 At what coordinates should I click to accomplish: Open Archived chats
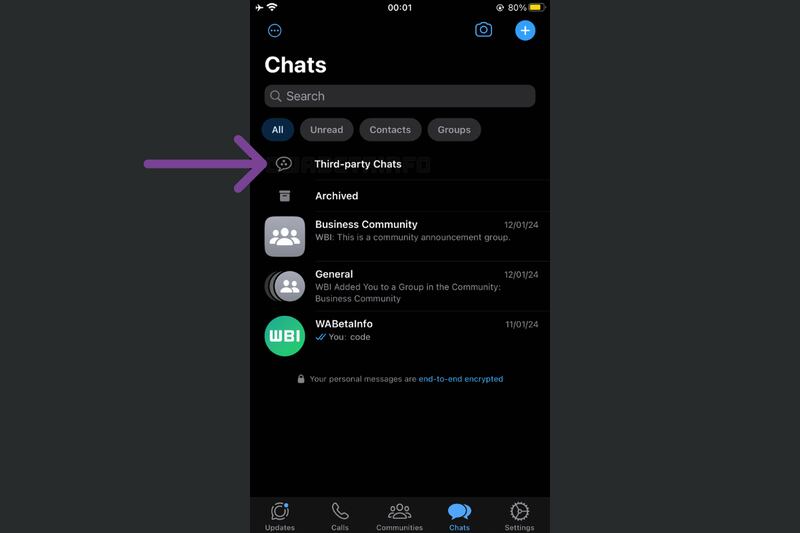tap(336, 196)
